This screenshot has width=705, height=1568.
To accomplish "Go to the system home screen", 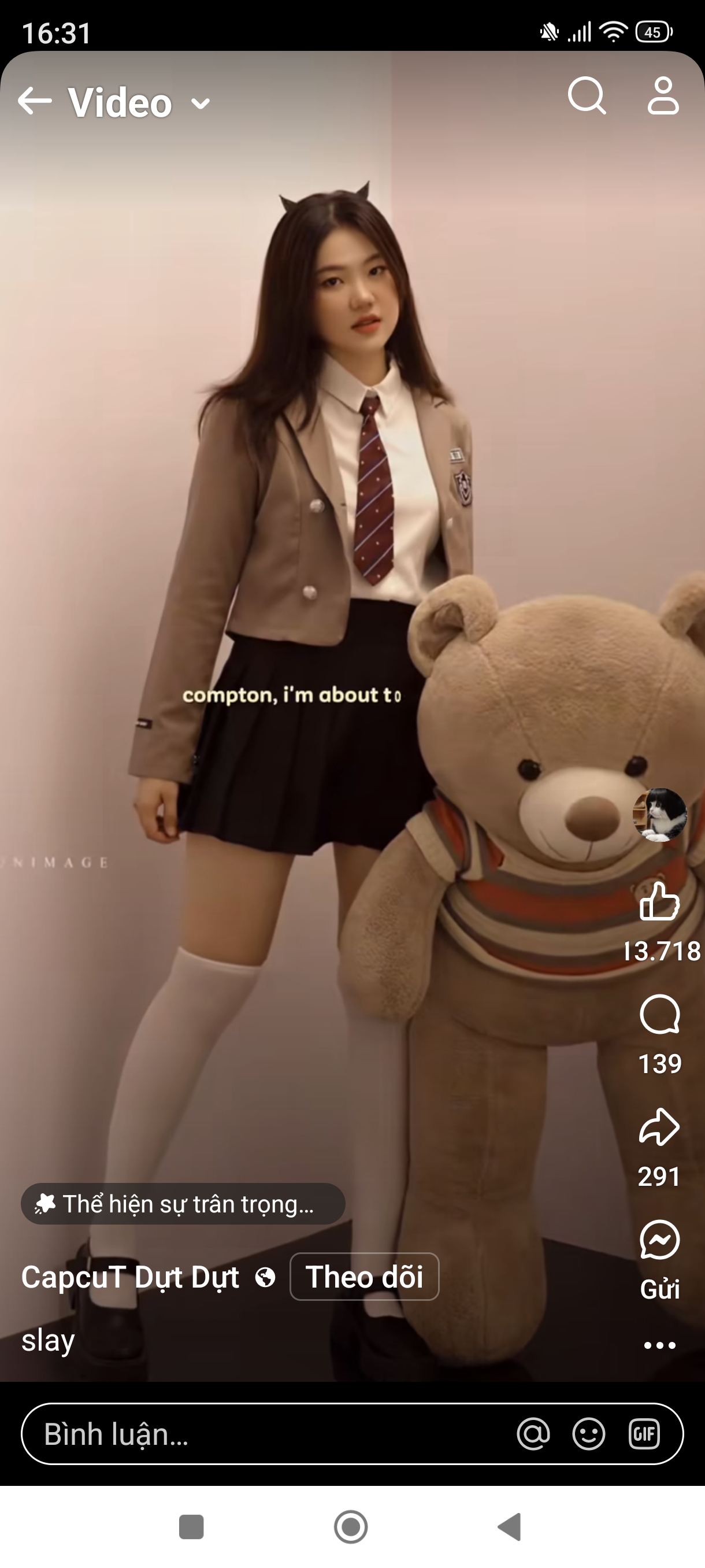I will click(x=351, y=1526).
